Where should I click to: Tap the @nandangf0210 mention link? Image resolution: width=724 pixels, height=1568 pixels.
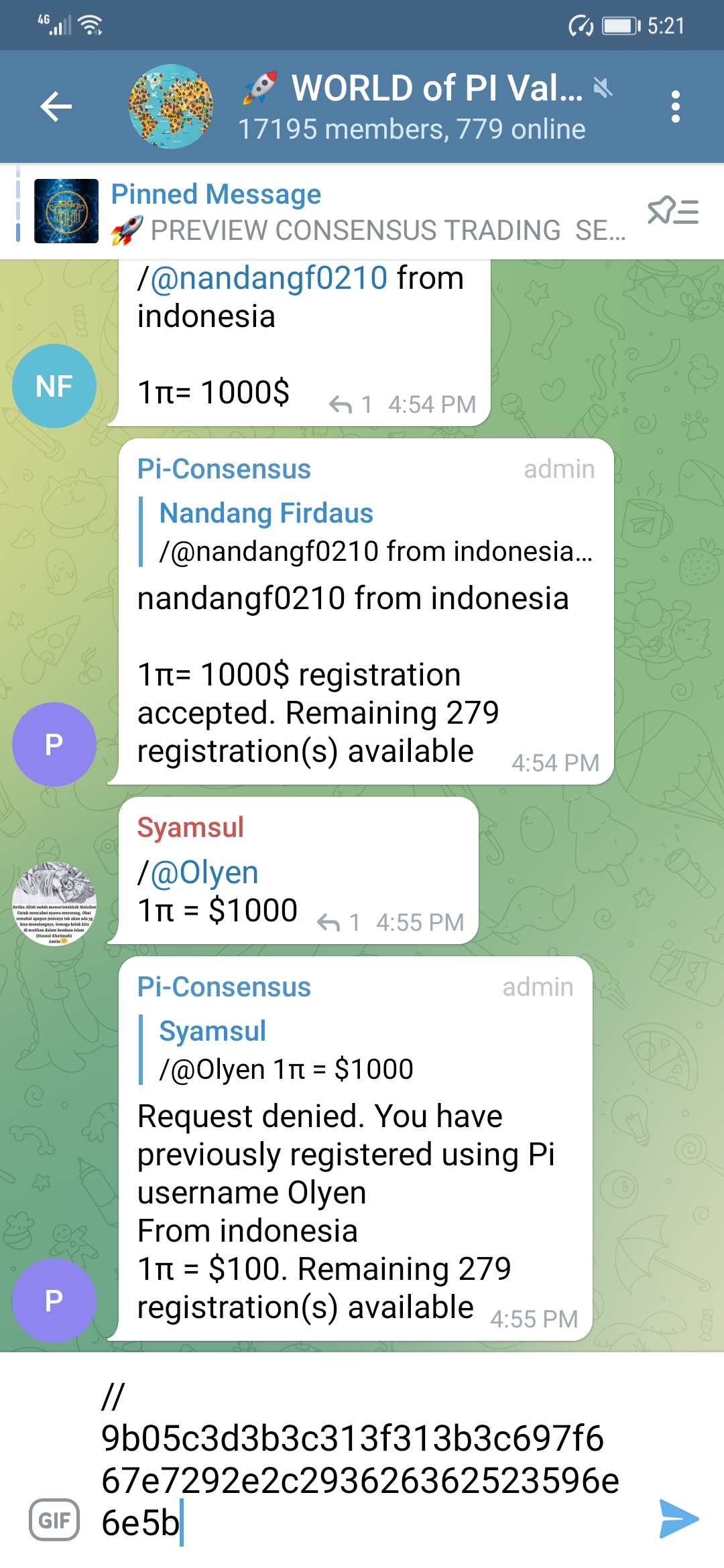coord(268,278)
